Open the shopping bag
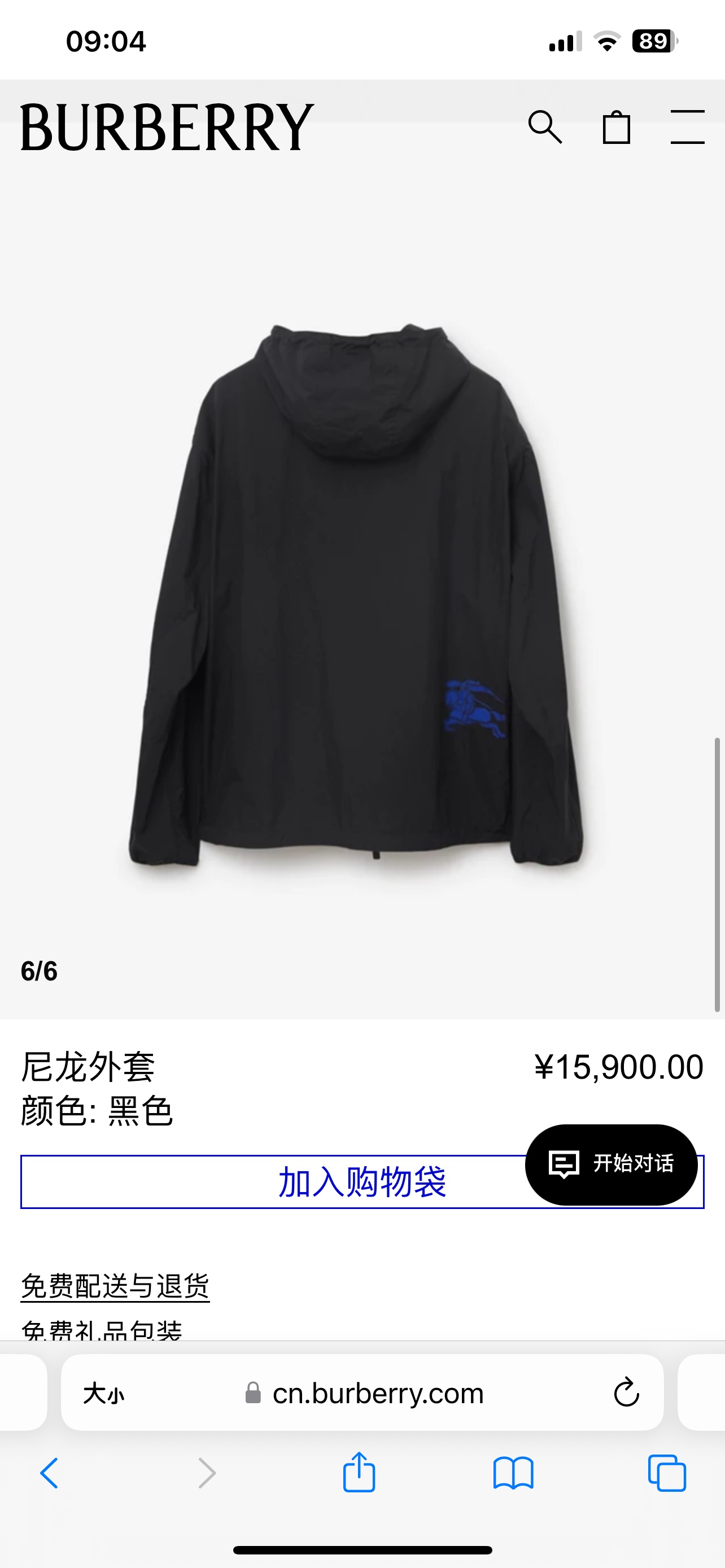 (x=616, y=126)
